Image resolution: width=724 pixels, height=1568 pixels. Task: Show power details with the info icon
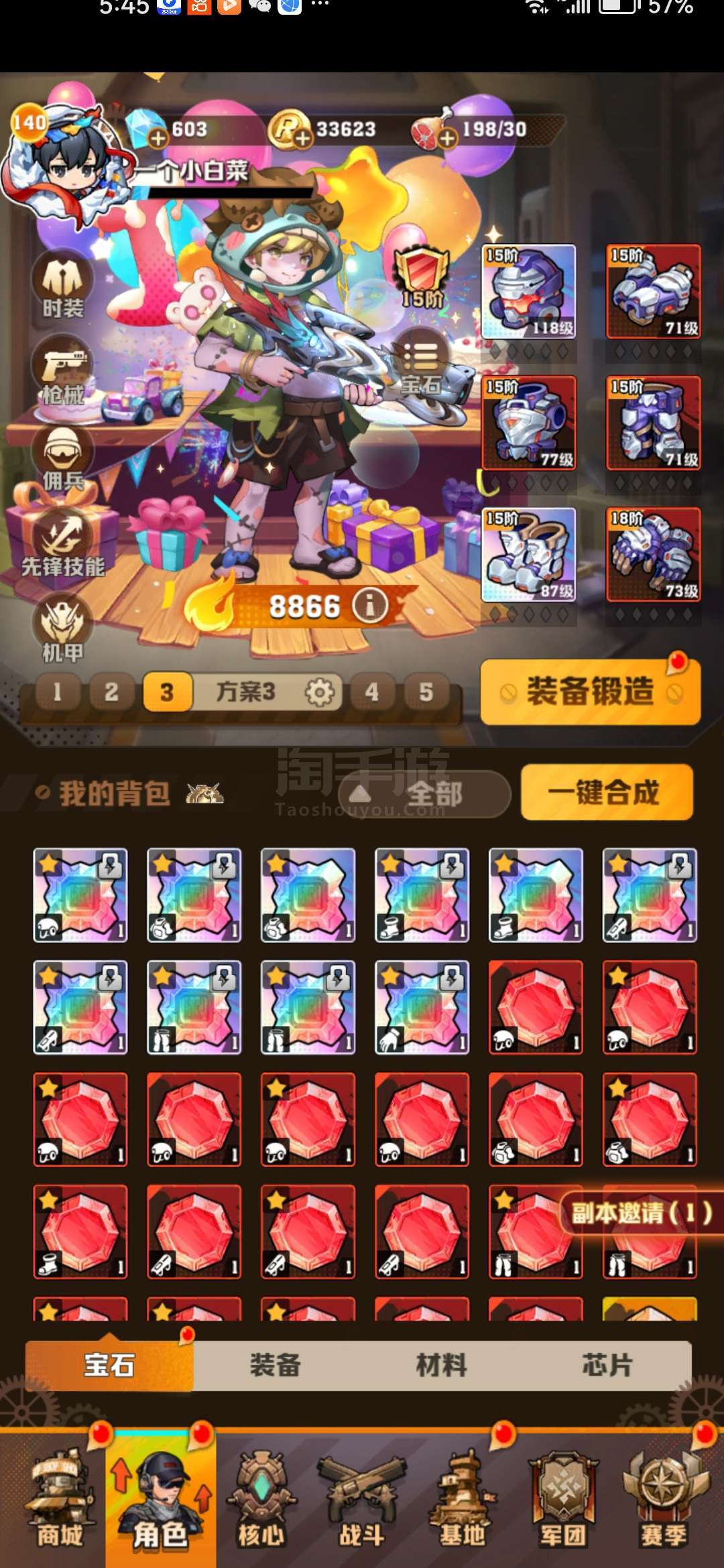[370, 606]
